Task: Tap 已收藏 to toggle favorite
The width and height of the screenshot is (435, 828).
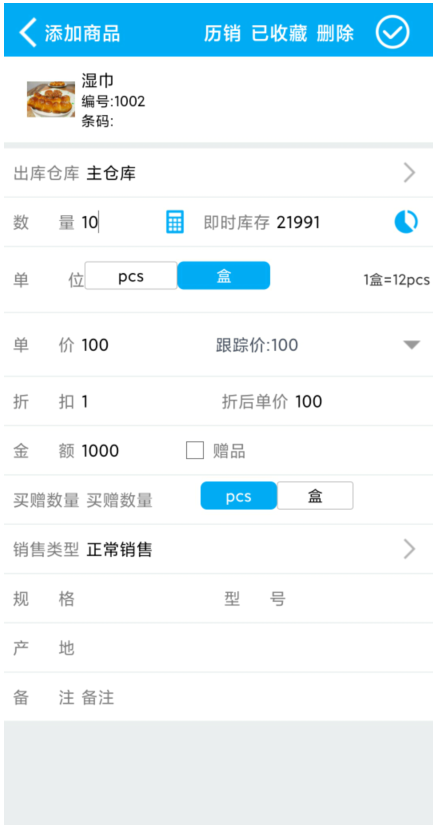Action: (279, 33)
